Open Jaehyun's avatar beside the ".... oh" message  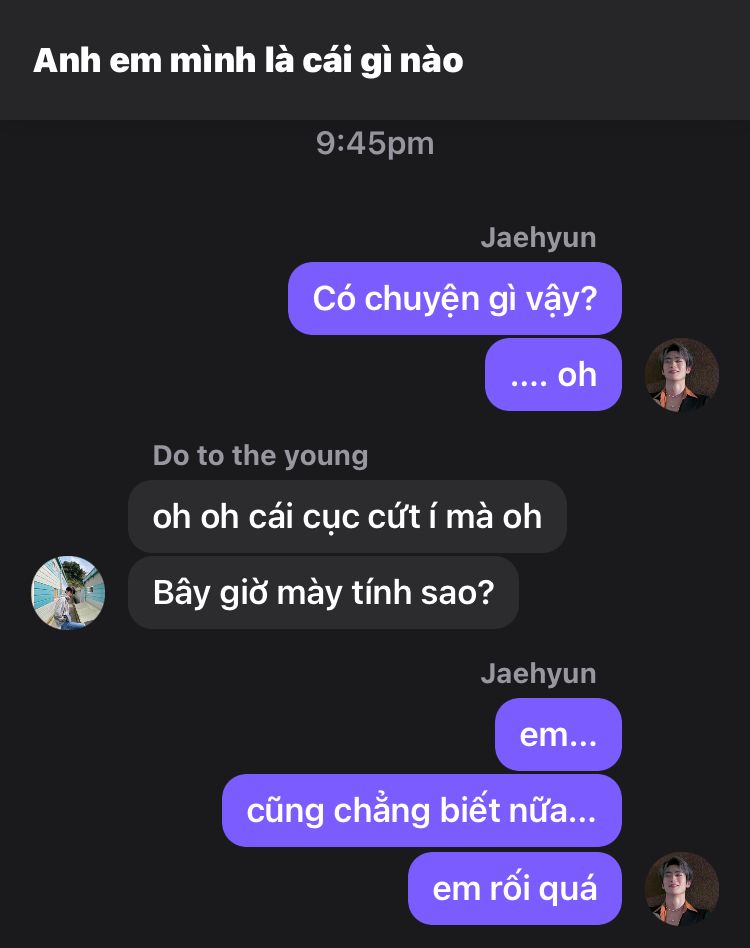(682, 375)
